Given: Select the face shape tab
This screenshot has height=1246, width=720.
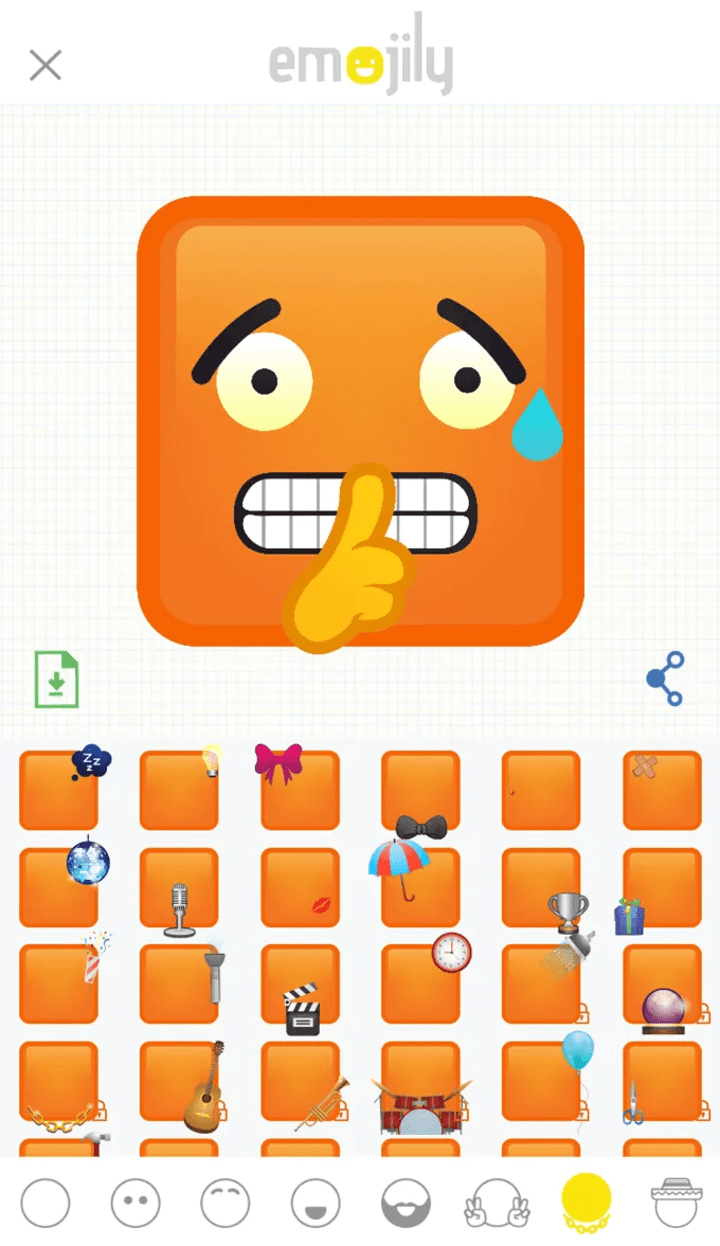Looking at the screenshot, I should coord(45,1203).
